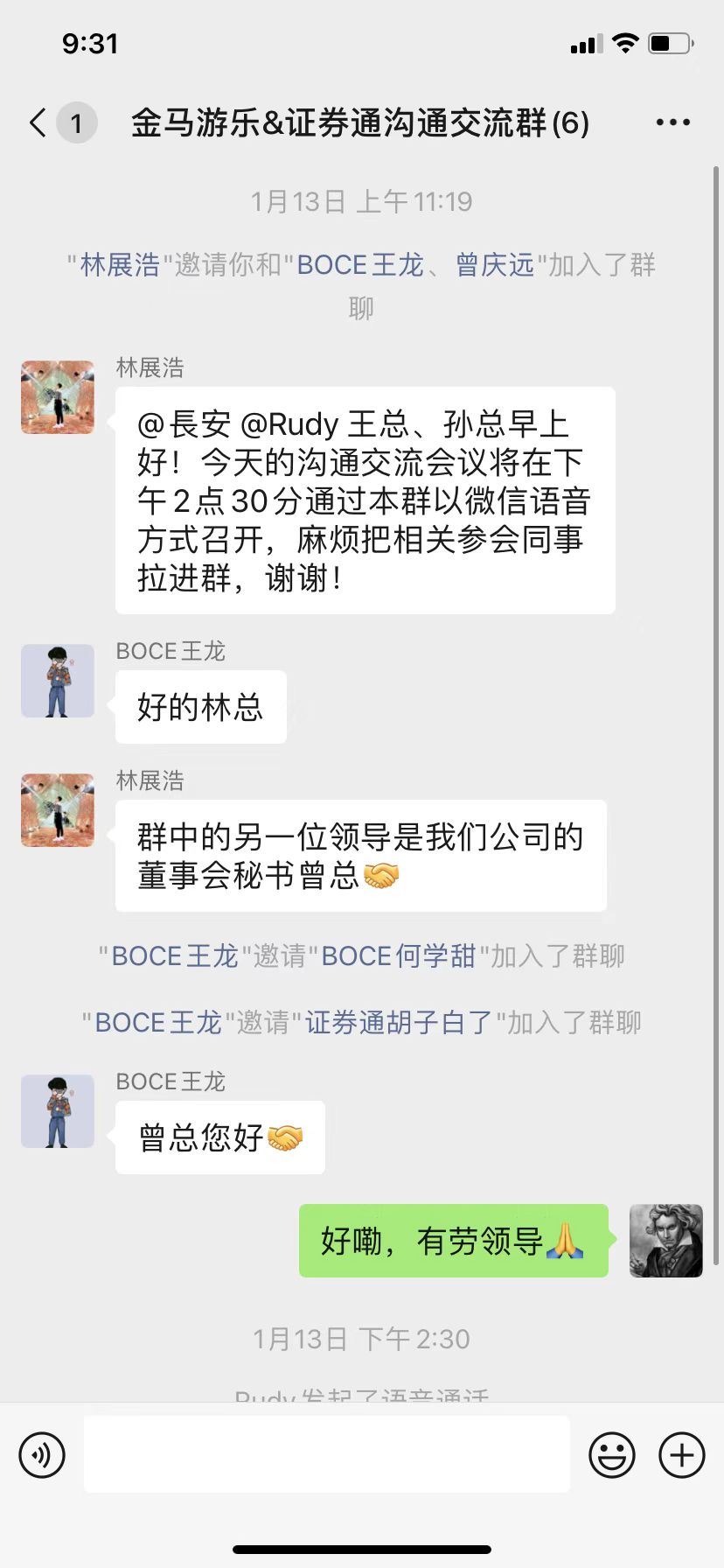The height and width of the screenshot is (1568, 724).
Task: Open BOCE王龙's avatar next to 好的林总
Action: click(x=58, y=681)
